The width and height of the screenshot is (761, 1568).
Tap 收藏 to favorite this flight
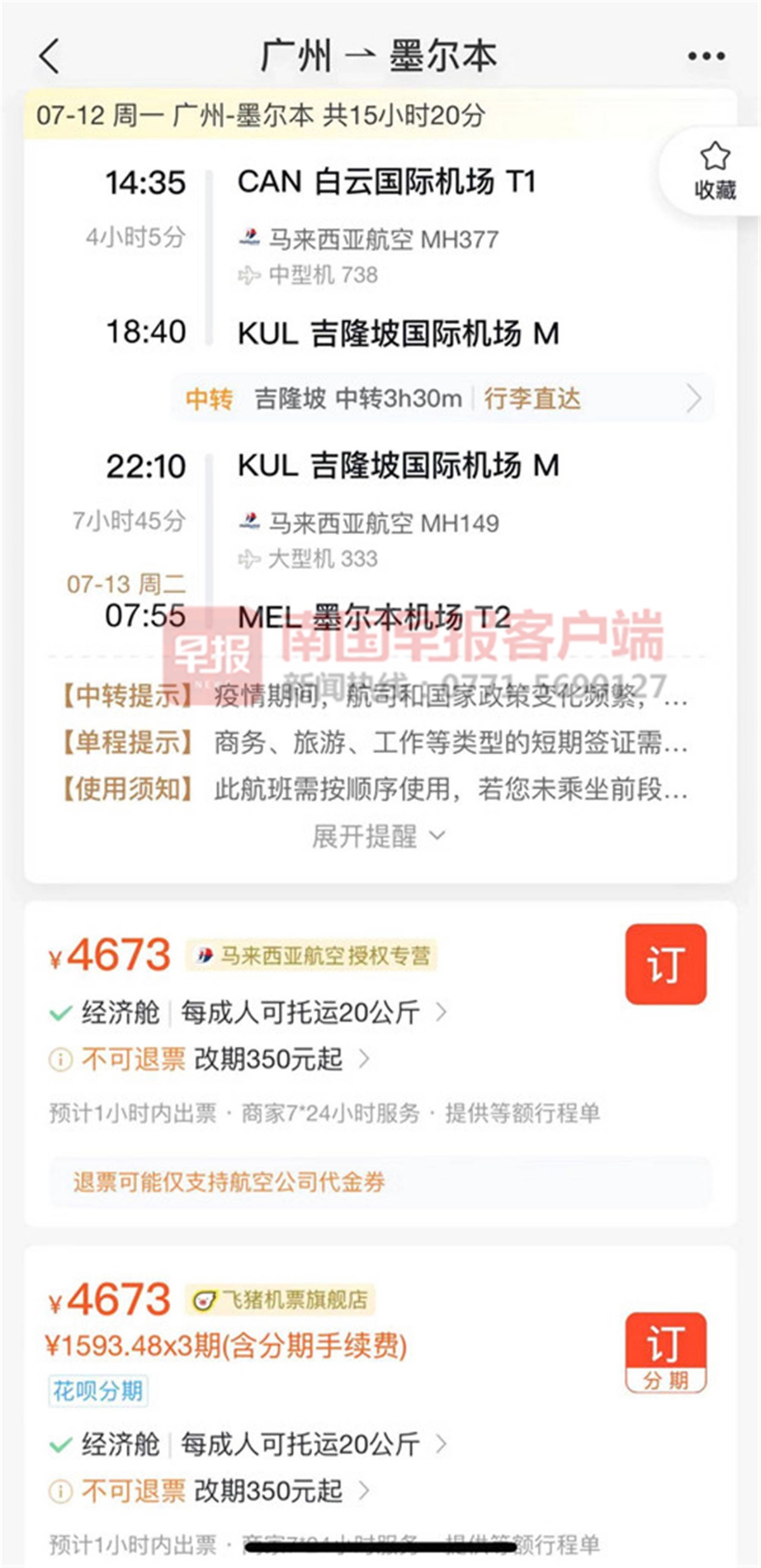click(715, 172)
